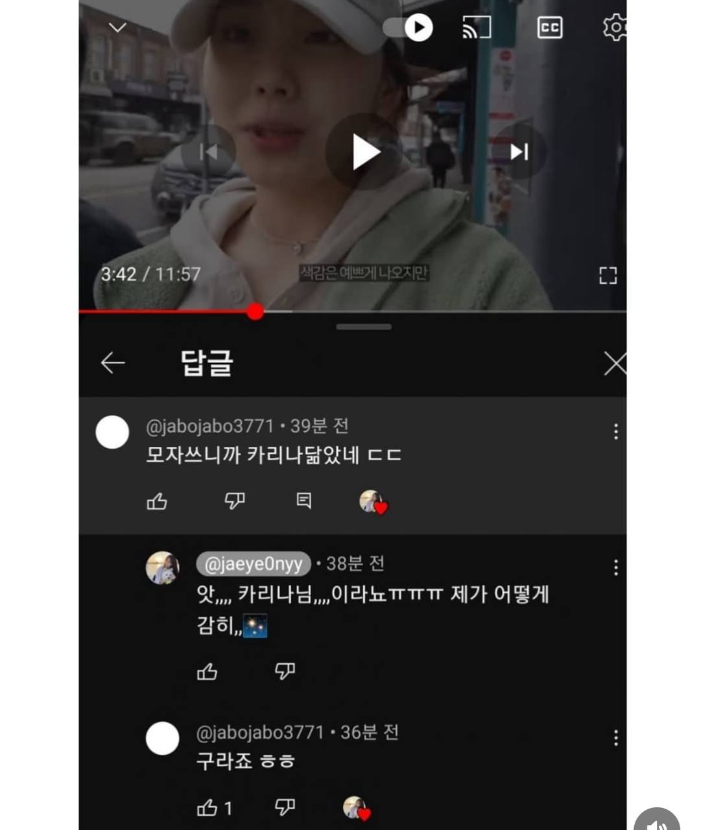
Task: Enter fullscreen mode
Action: pos(607,275)
